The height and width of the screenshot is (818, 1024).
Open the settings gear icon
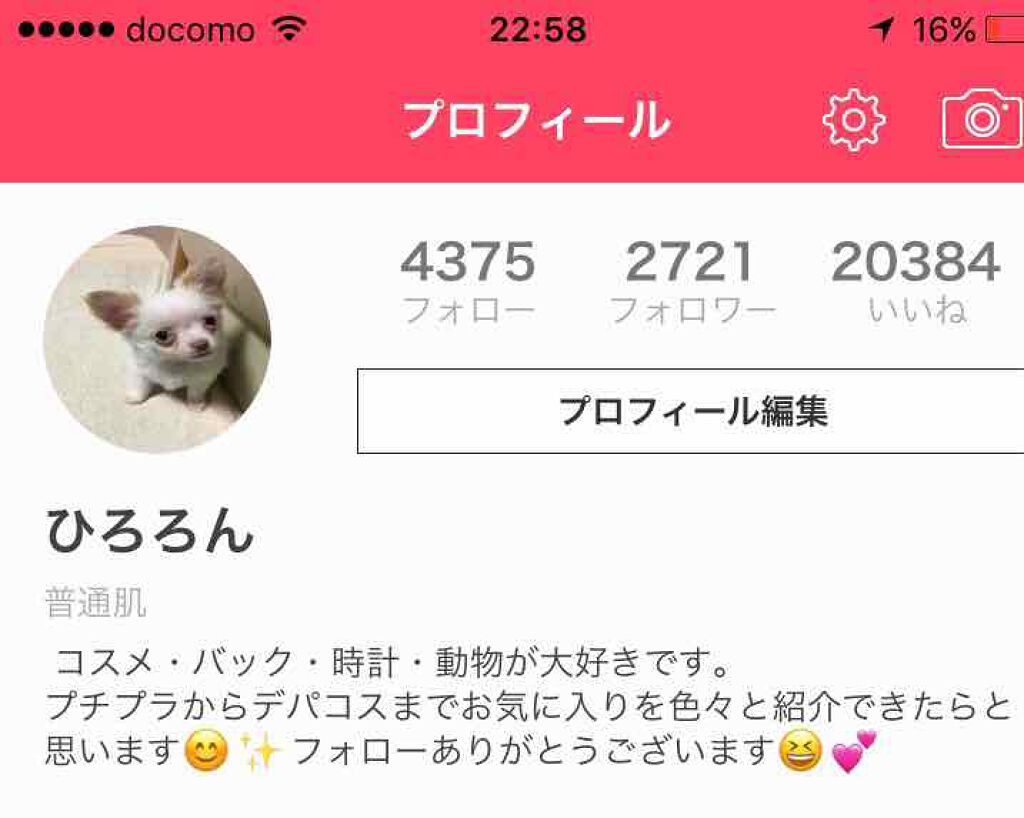(853, 120)
